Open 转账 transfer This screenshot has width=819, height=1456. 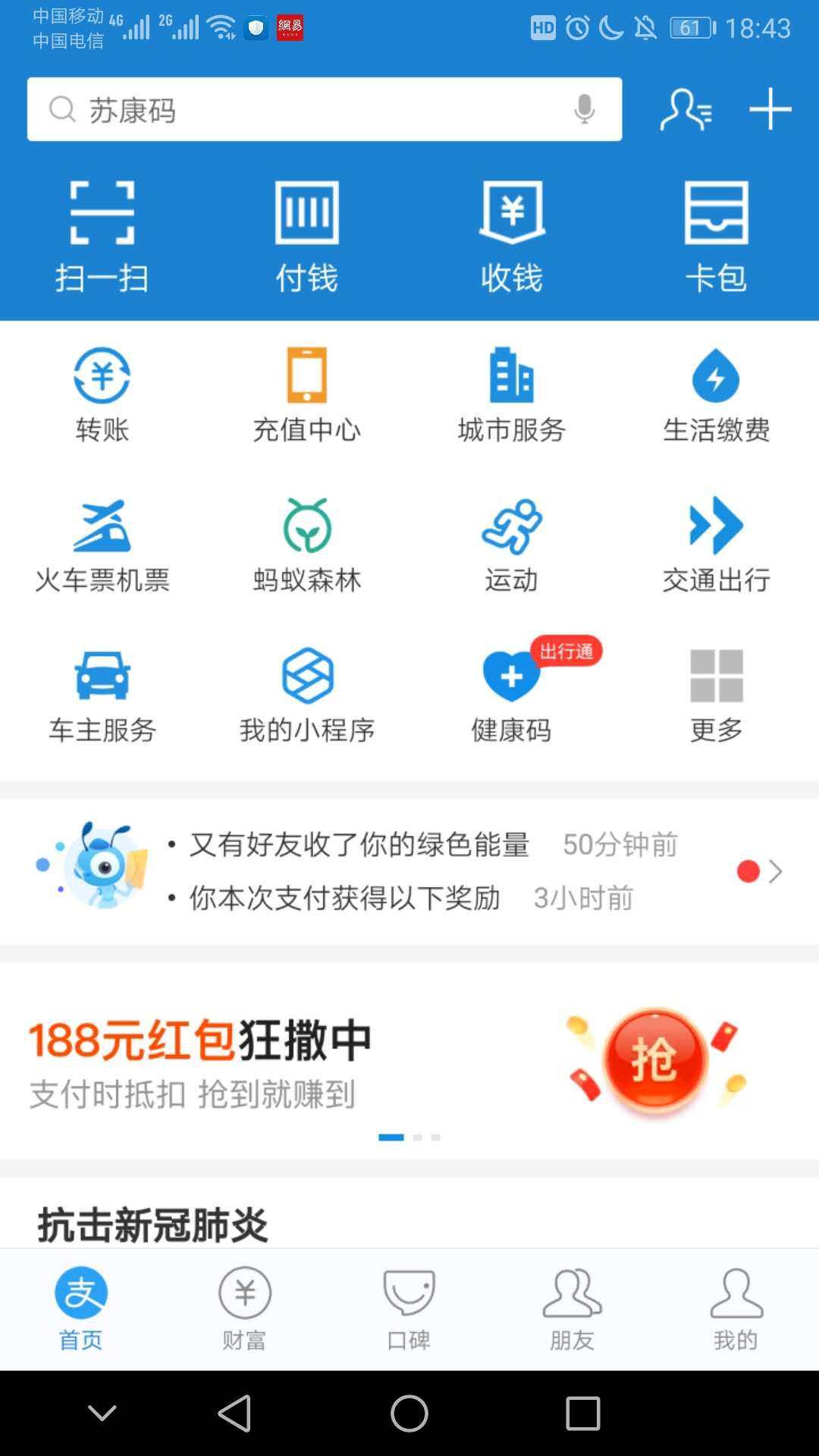(102, 394)
